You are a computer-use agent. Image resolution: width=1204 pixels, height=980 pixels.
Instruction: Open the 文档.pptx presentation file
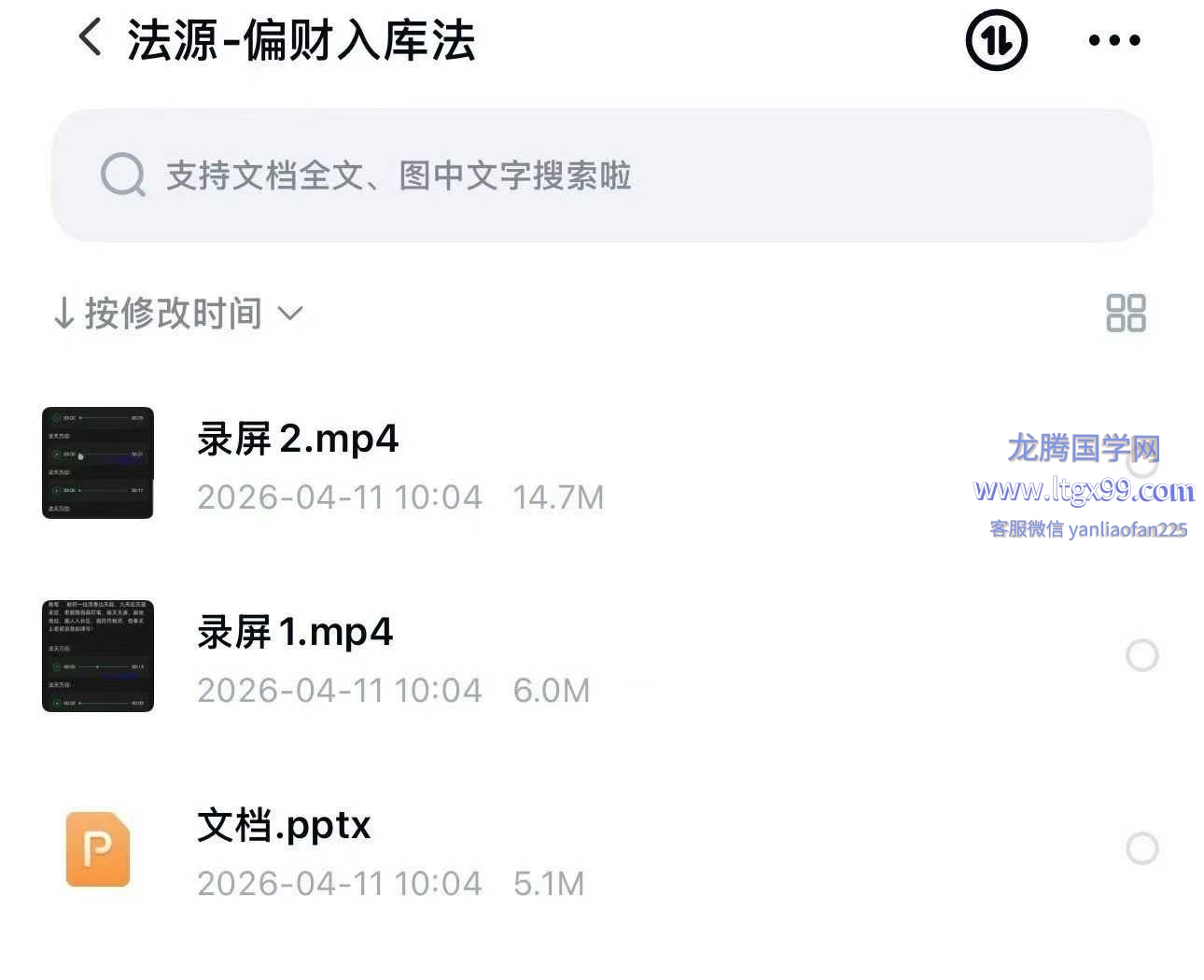pyautogui.click(x=284, y=826)
